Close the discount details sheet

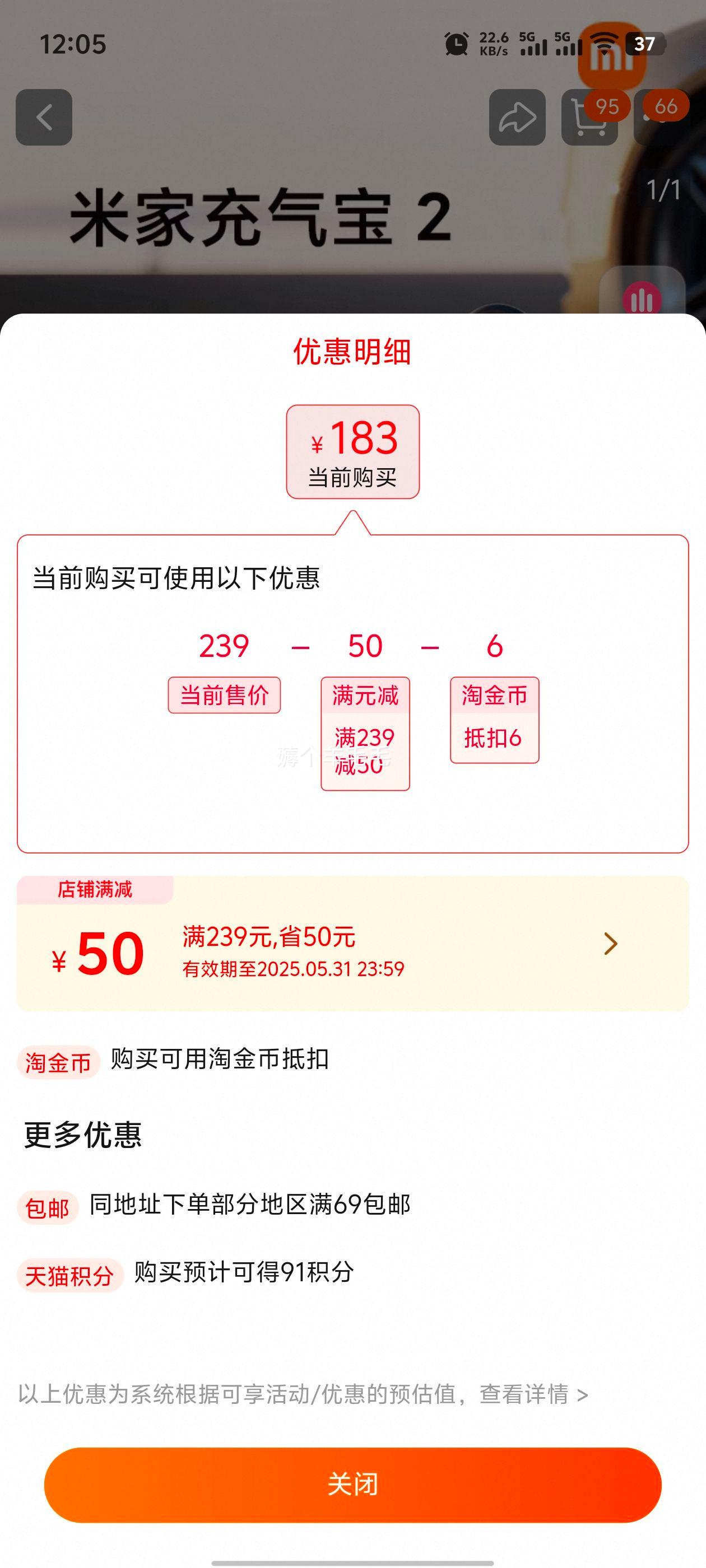coord(352,1484)
